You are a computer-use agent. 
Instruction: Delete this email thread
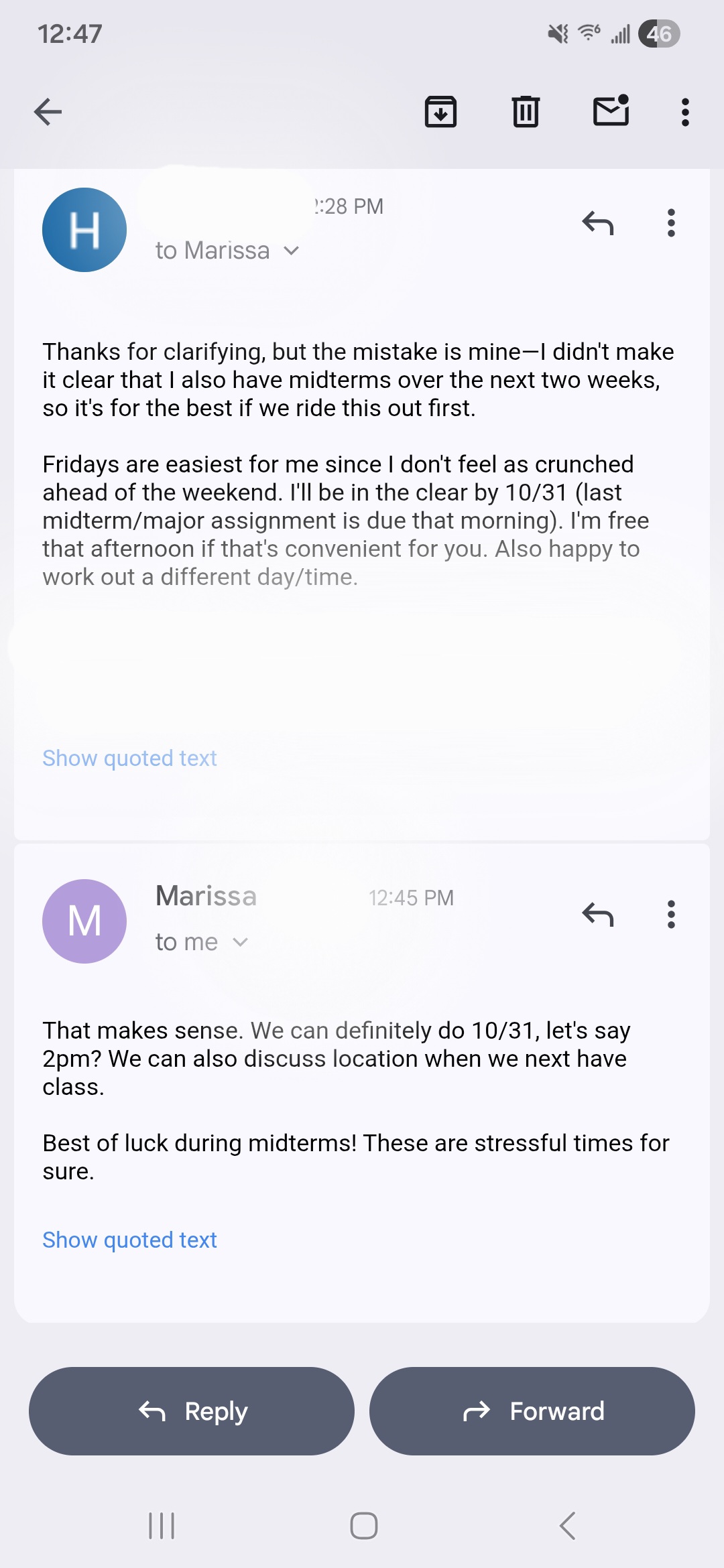526,112
